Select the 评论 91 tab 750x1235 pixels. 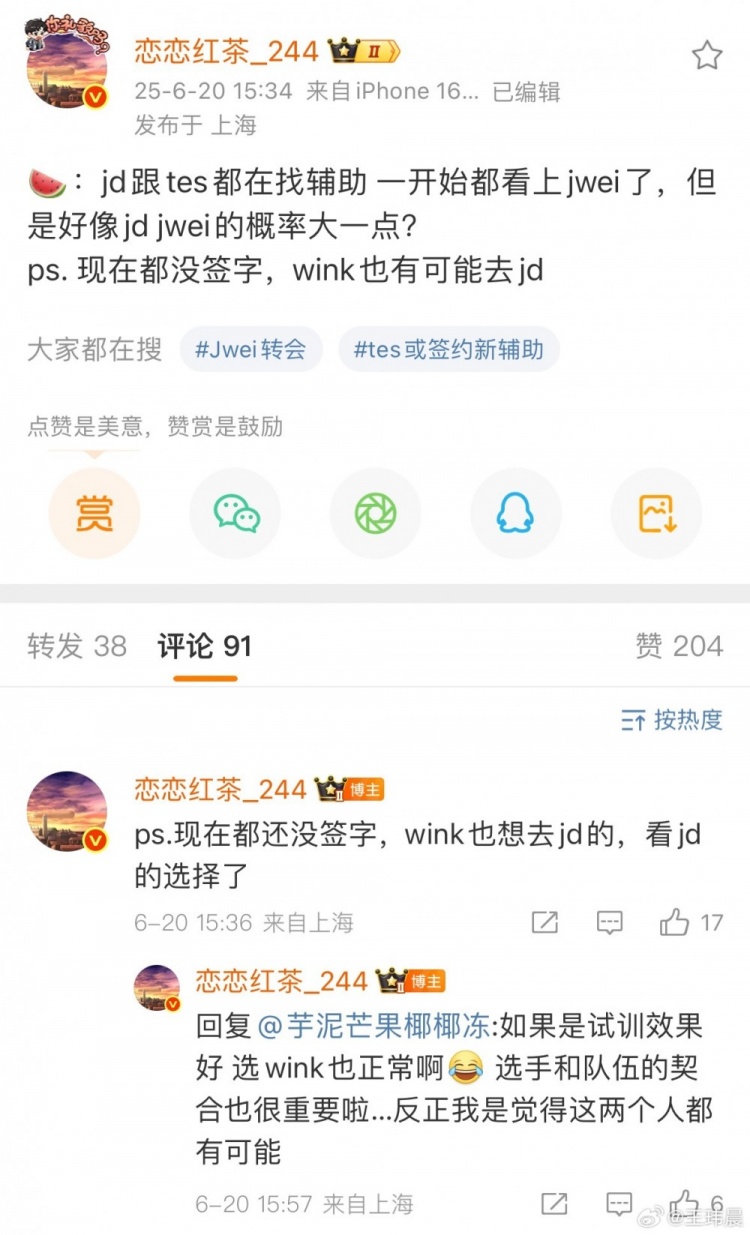[x=204, y=646]
